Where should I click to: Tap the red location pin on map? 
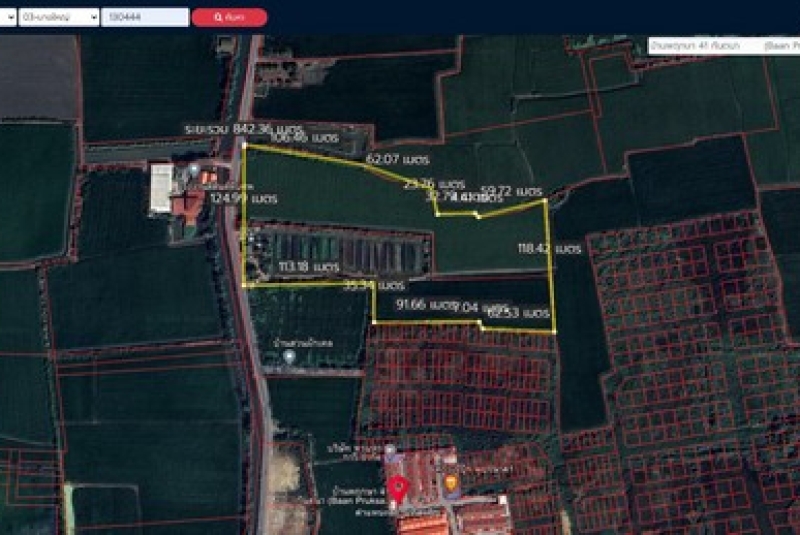398,489
